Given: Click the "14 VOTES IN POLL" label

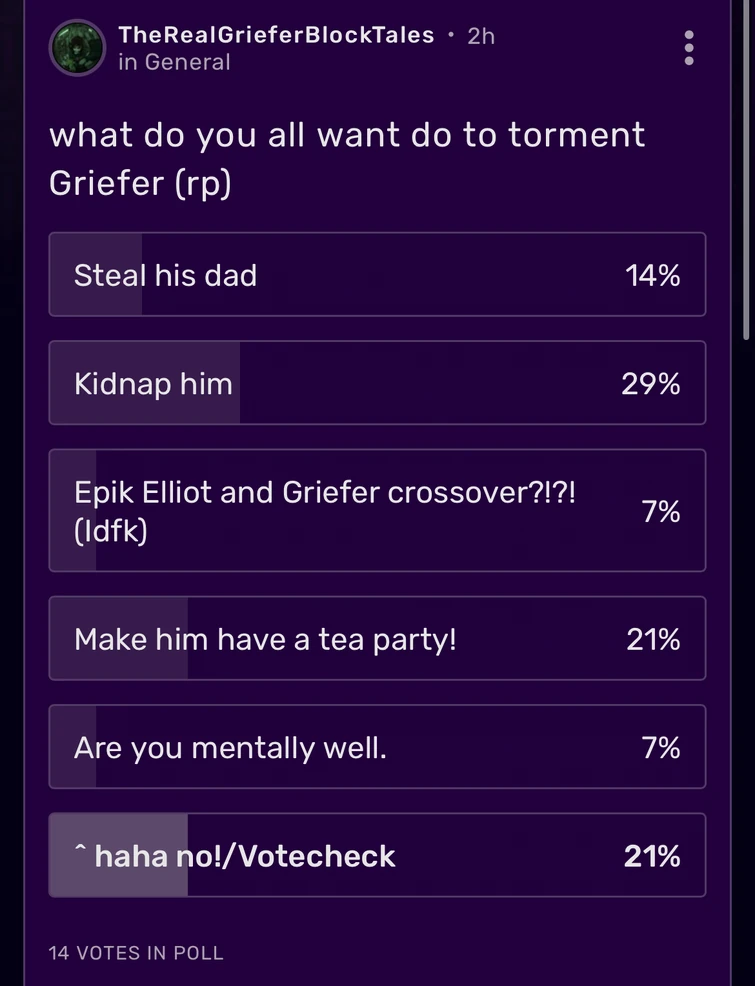Looking at the screenshot, I should (x=135, y=953).
